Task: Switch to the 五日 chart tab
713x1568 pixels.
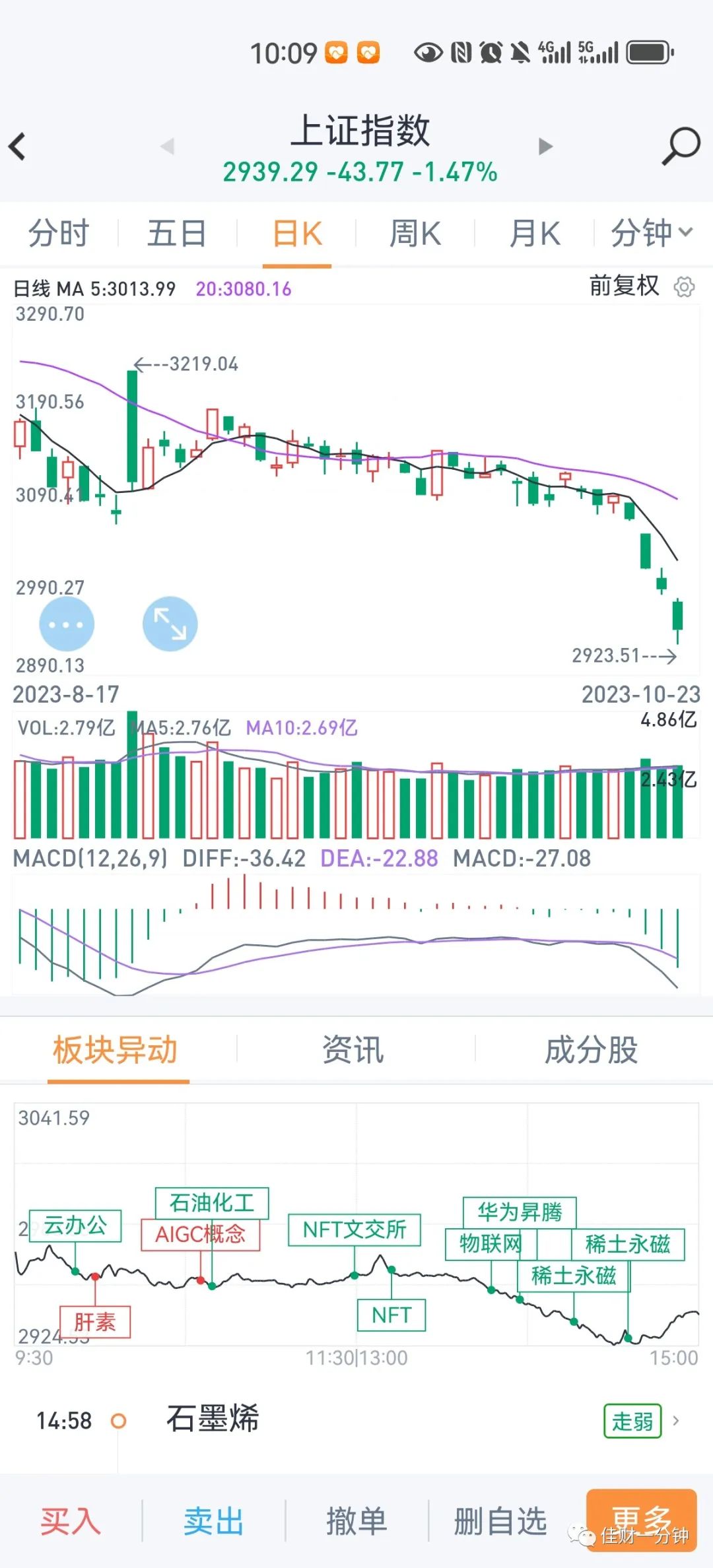Action: pos(177,234)
